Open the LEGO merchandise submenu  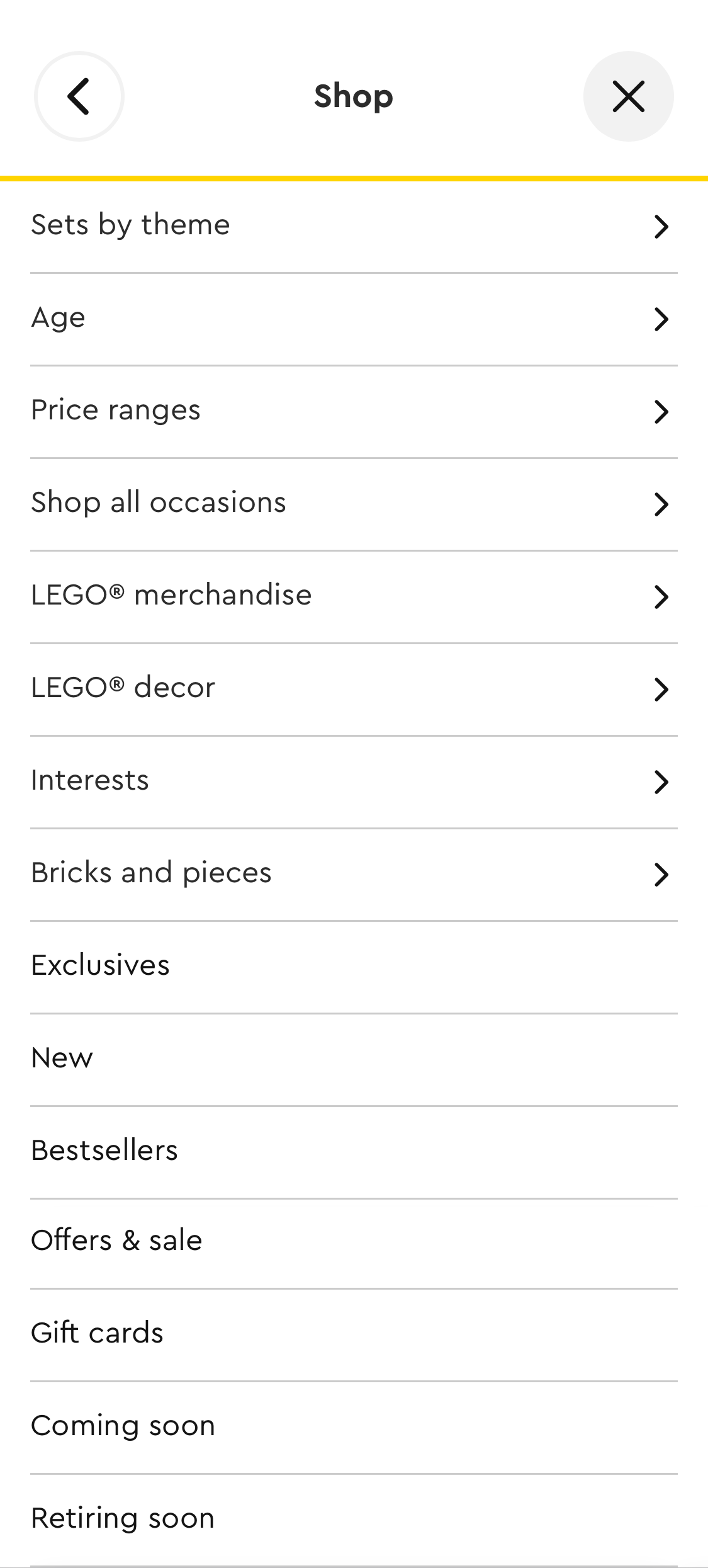(661, 596)
